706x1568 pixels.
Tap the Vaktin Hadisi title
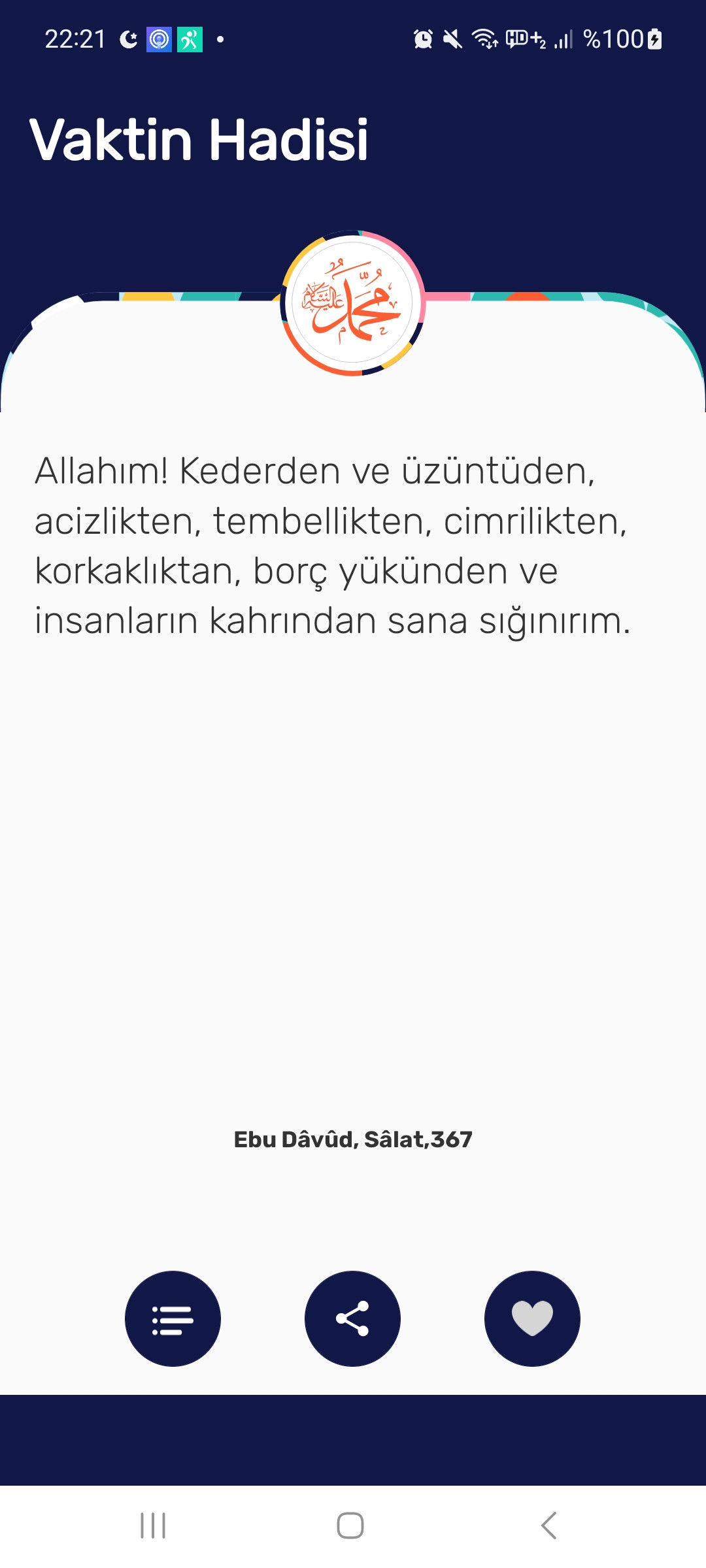pos(199,139)
